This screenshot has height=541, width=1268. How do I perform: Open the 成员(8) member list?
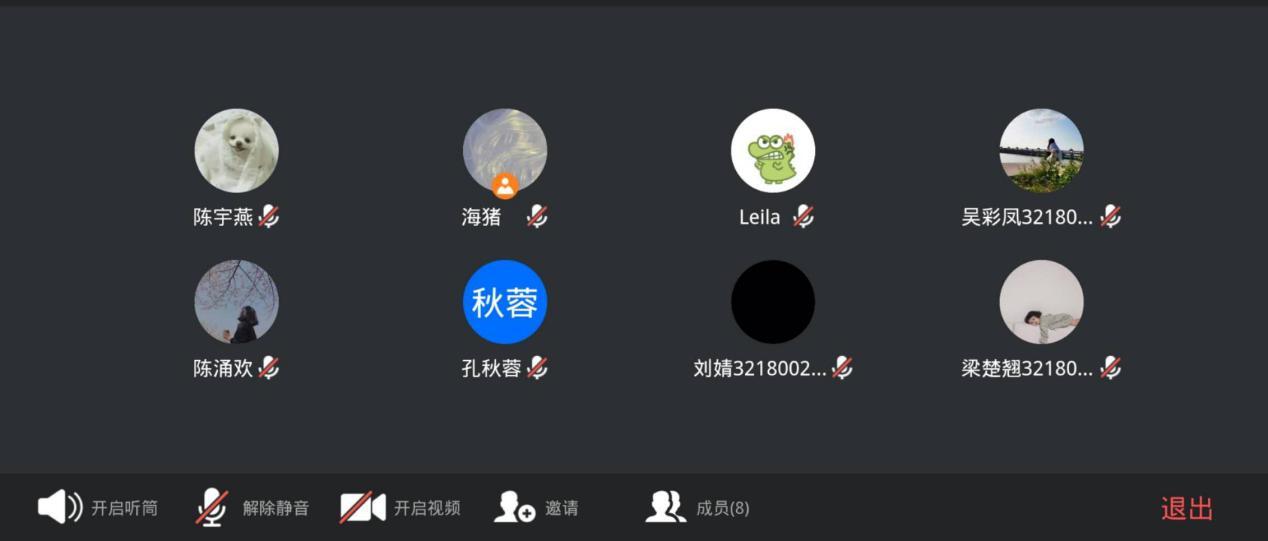point(697,508)
